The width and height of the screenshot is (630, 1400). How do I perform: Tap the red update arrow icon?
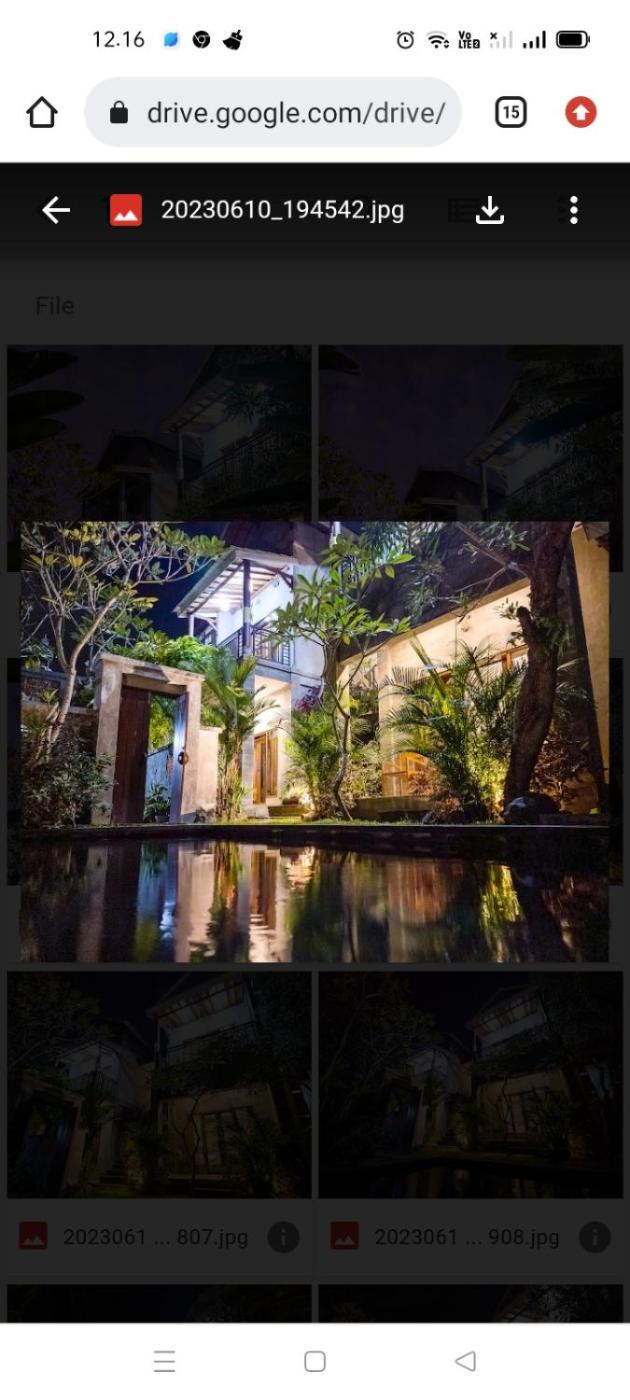click(580, 112)
